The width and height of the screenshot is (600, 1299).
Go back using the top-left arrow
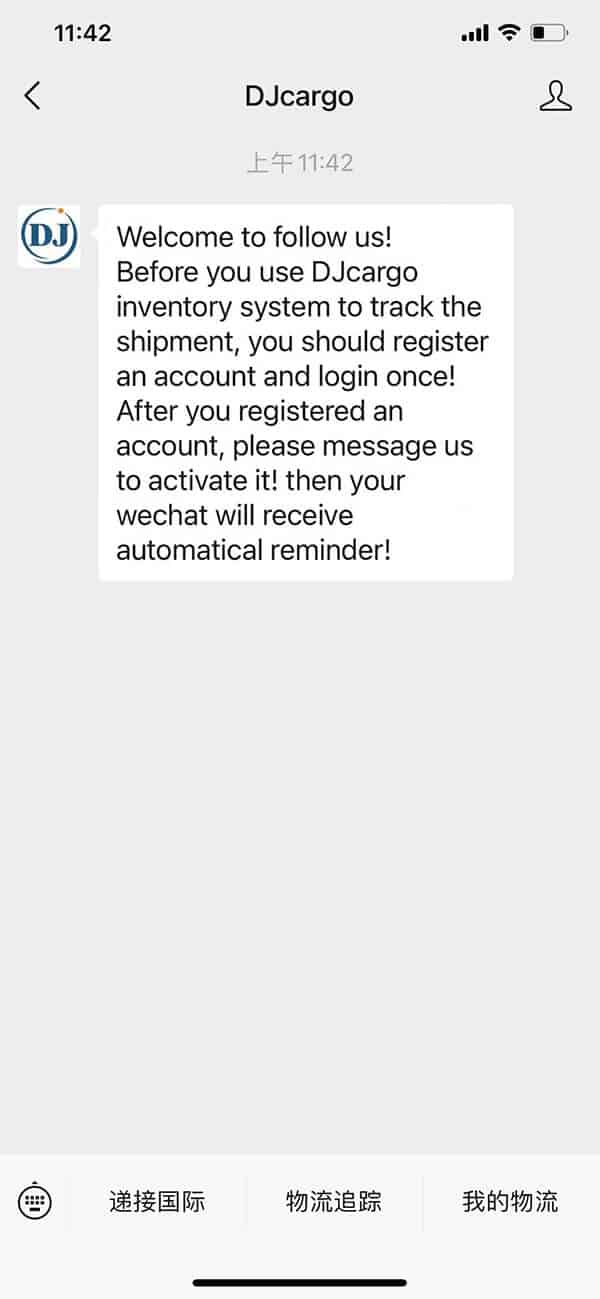coord(33,96)
